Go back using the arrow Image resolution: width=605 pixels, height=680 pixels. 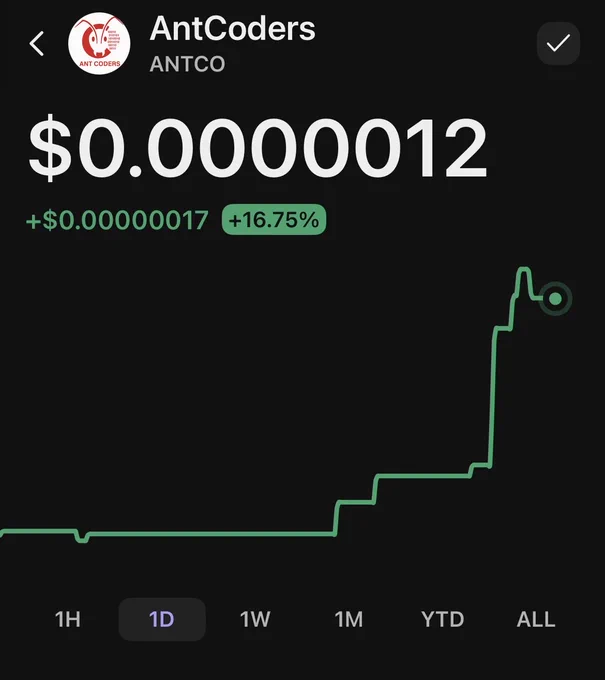tap(37, 43)
